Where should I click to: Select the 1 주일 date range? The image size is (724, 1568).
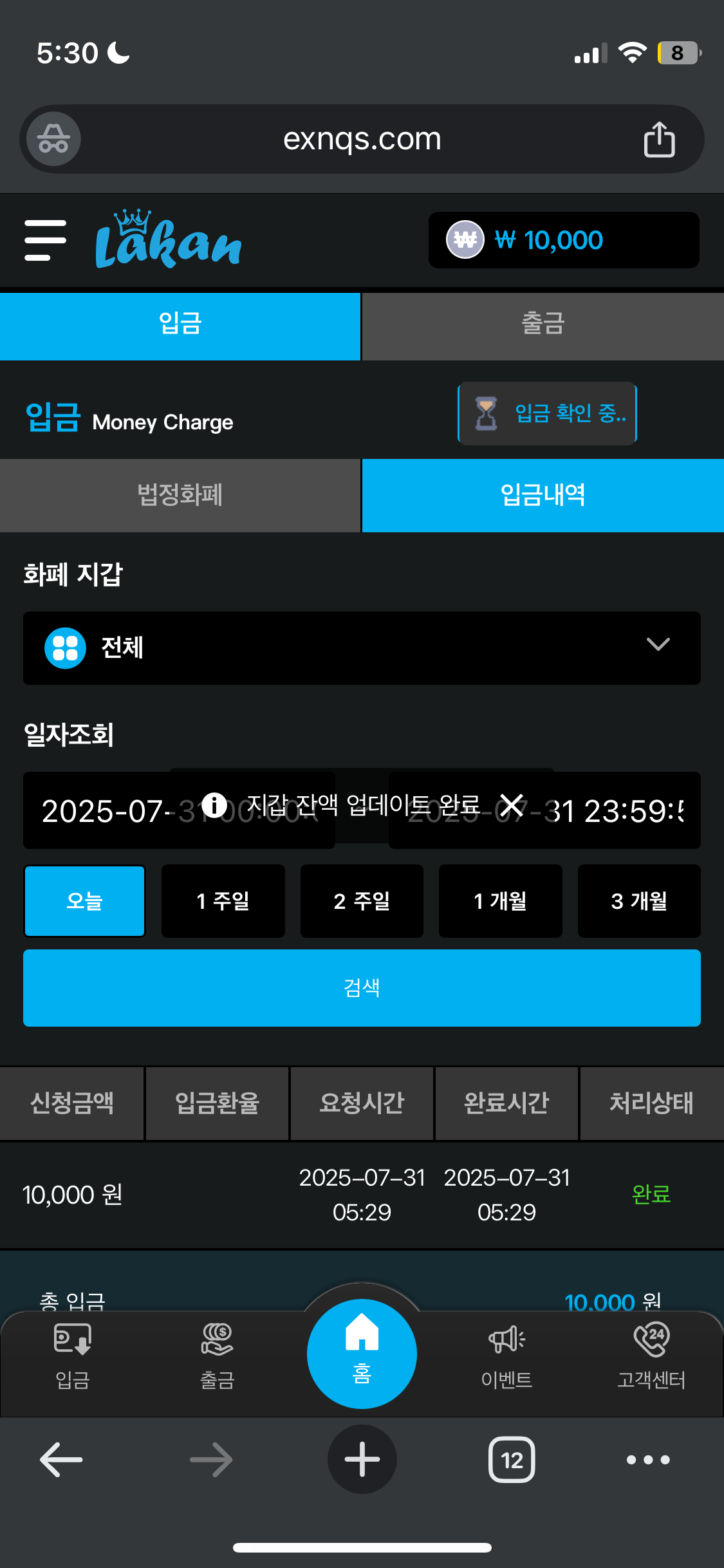point(223,901)
